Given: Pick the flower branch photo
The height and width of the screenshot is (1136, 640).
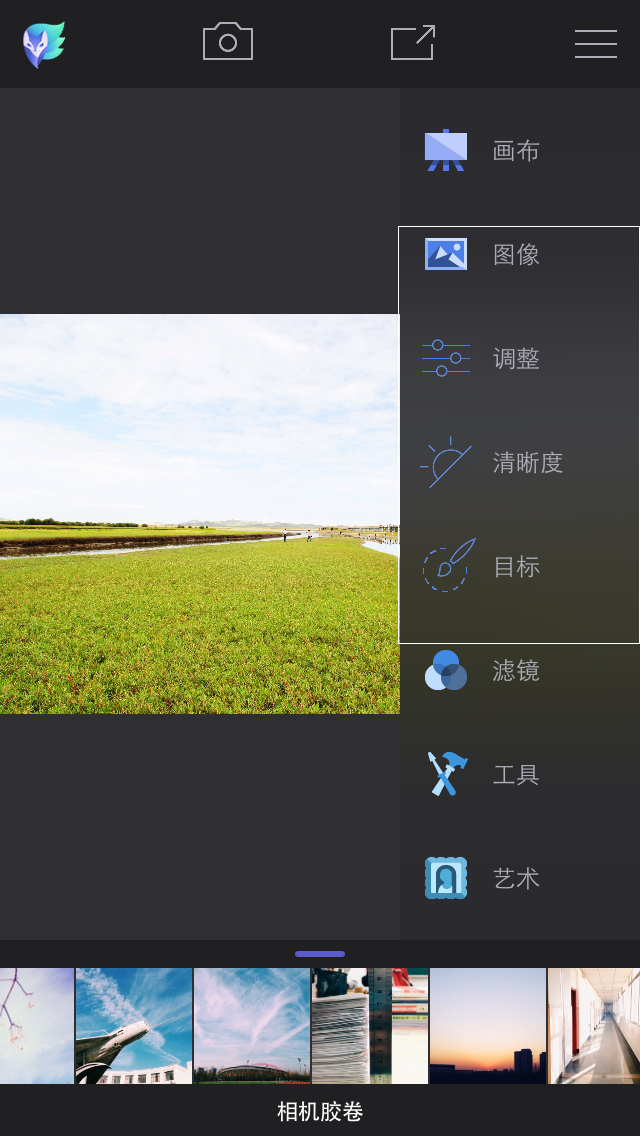Looking at the screenshot, I should click(x=35, y=1026).
